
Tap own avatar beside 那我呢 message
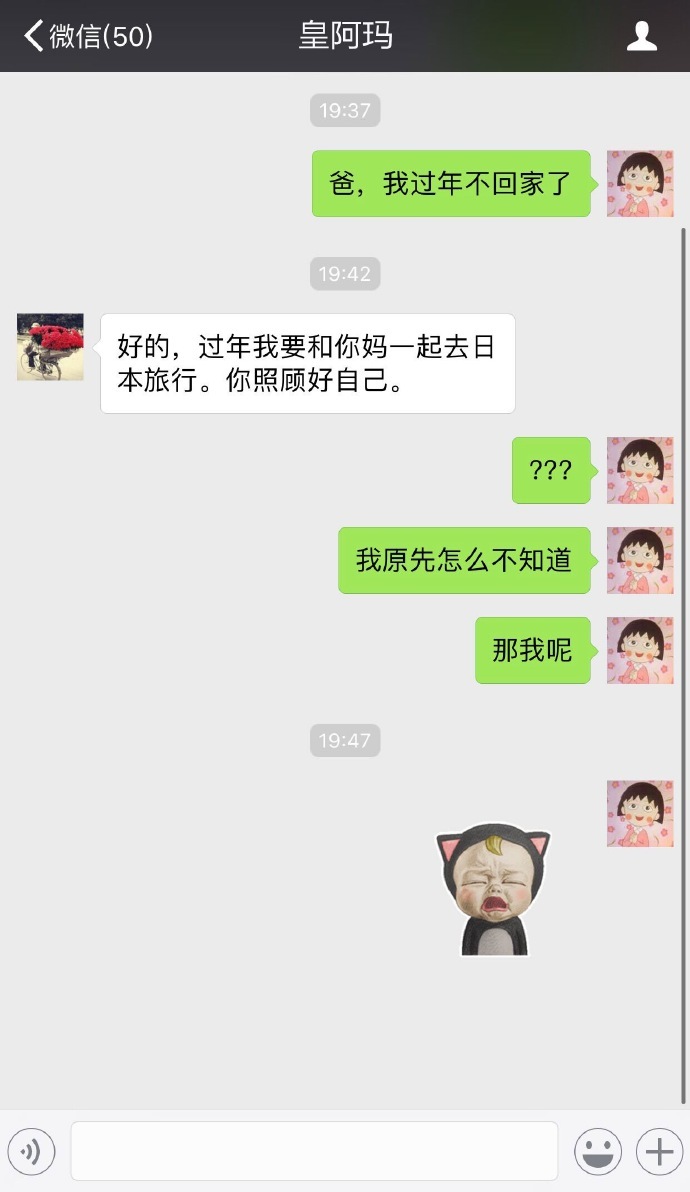click(640, 650)
